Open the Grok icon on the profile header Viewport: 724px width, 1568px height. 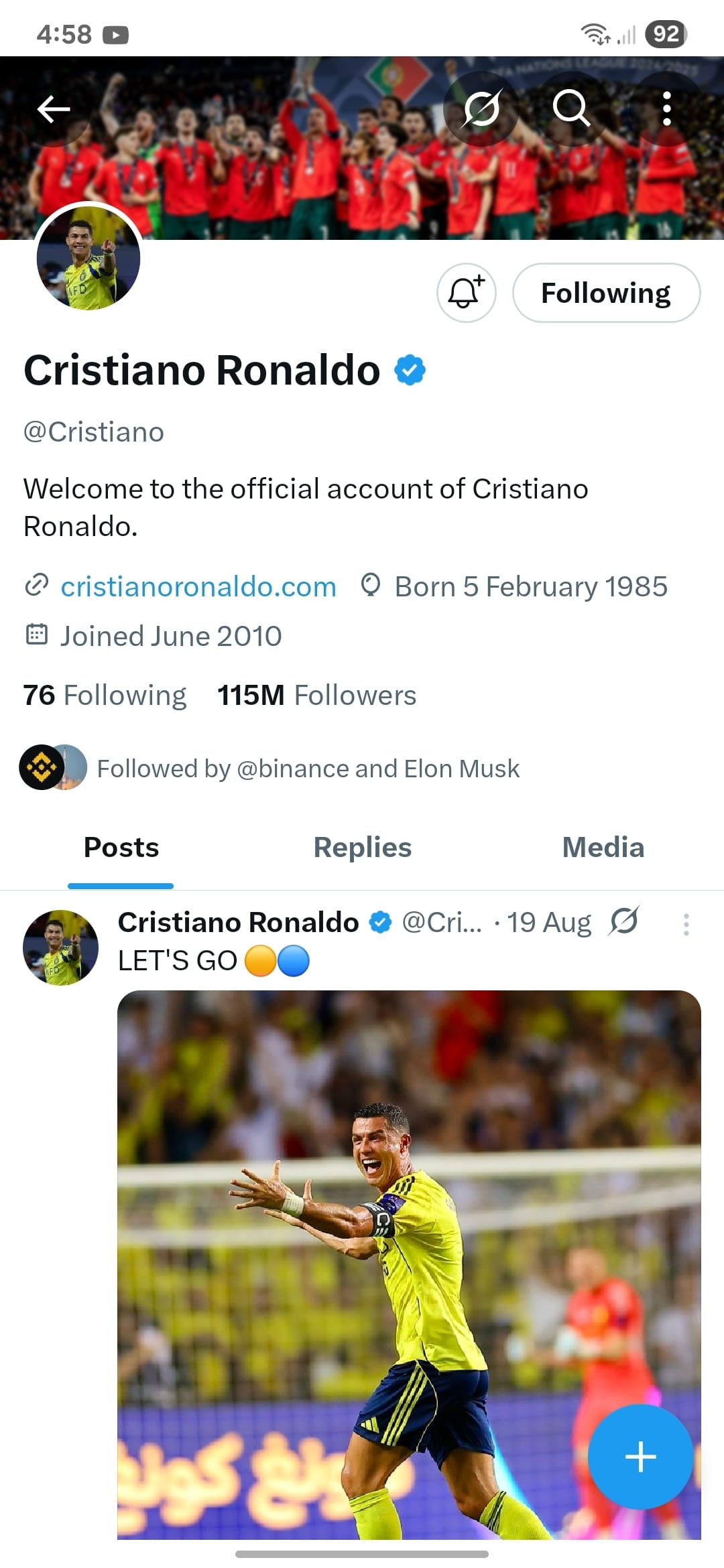pyautogui.click(x=481, y=109)
